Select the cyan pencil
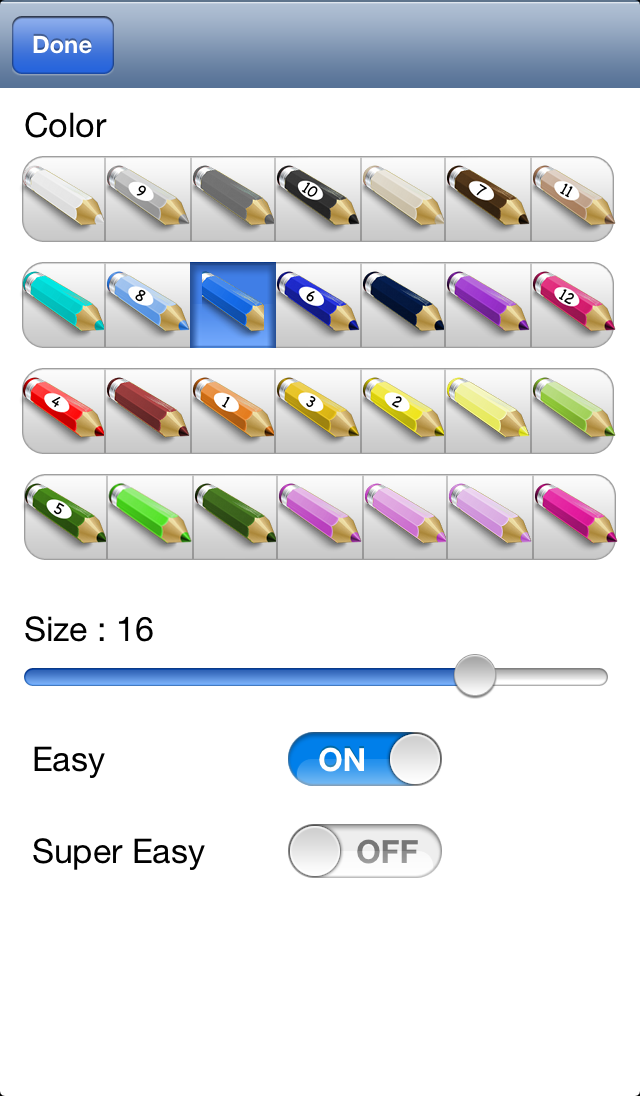This screenshot has width=640, height=1096. (x=64, y=305)
